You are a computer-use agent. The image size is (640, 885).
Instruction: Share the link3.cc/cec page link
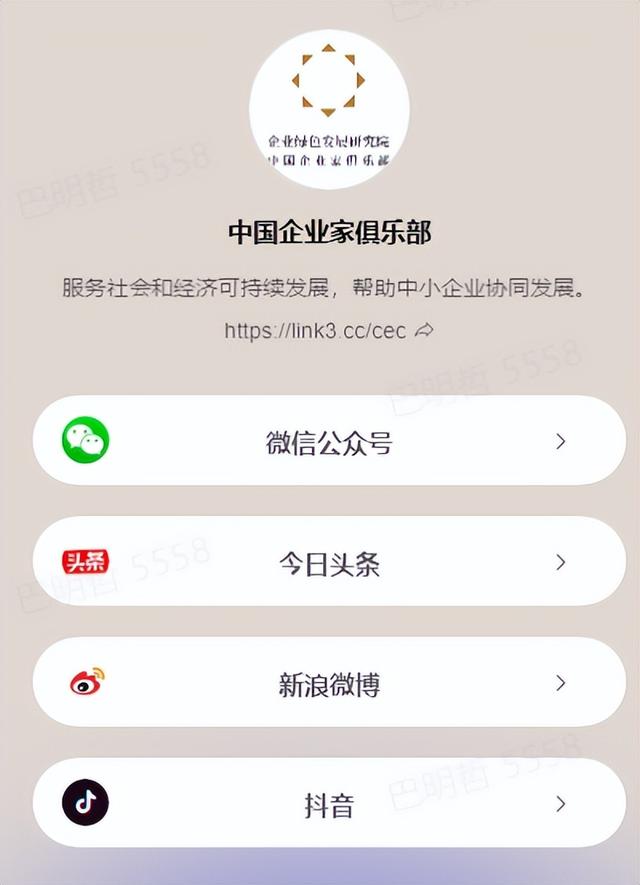click(424, 330)
